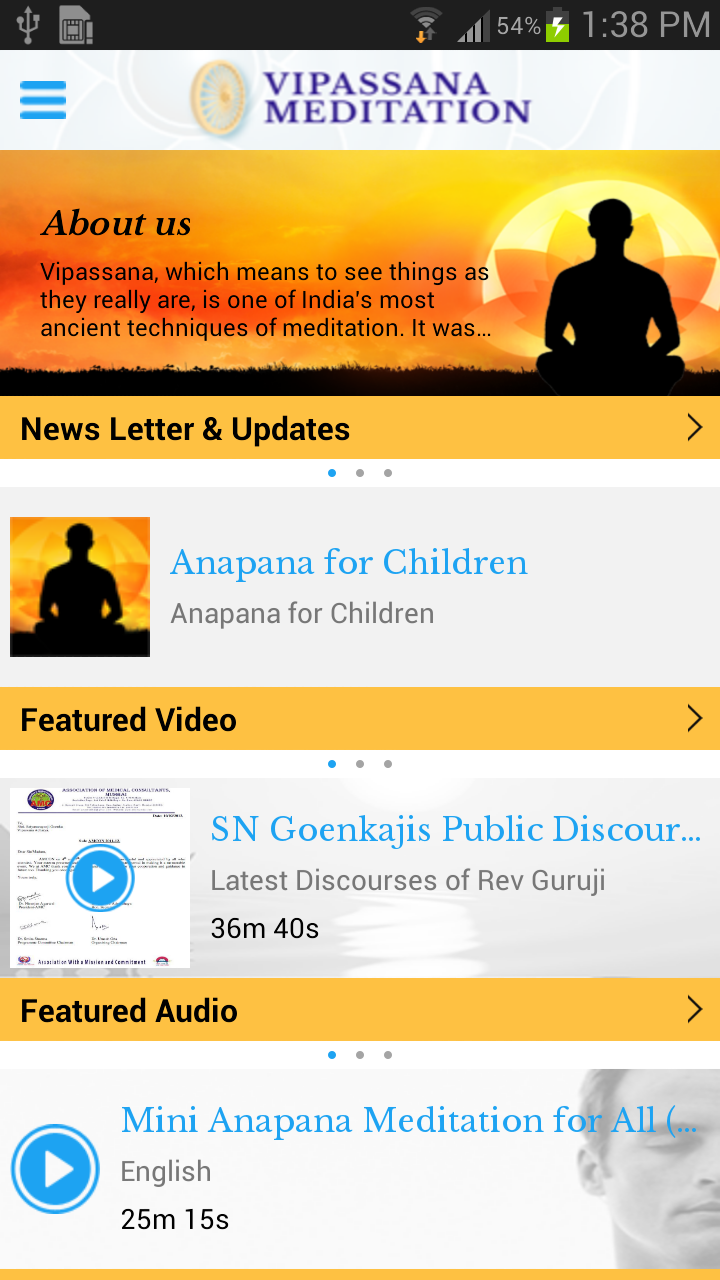Play SN Goenkajis Public Discourse video
Image resolution: width=720 pixels, height=1280 pixels.
[99, 878]
